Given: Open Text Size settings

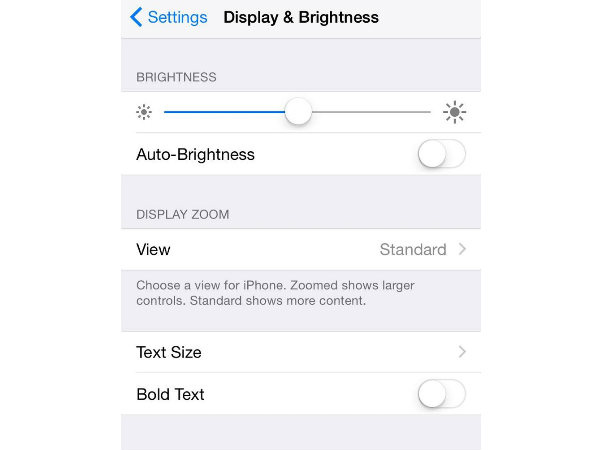Looking at the screenshot, I should [x=300, y=352].
